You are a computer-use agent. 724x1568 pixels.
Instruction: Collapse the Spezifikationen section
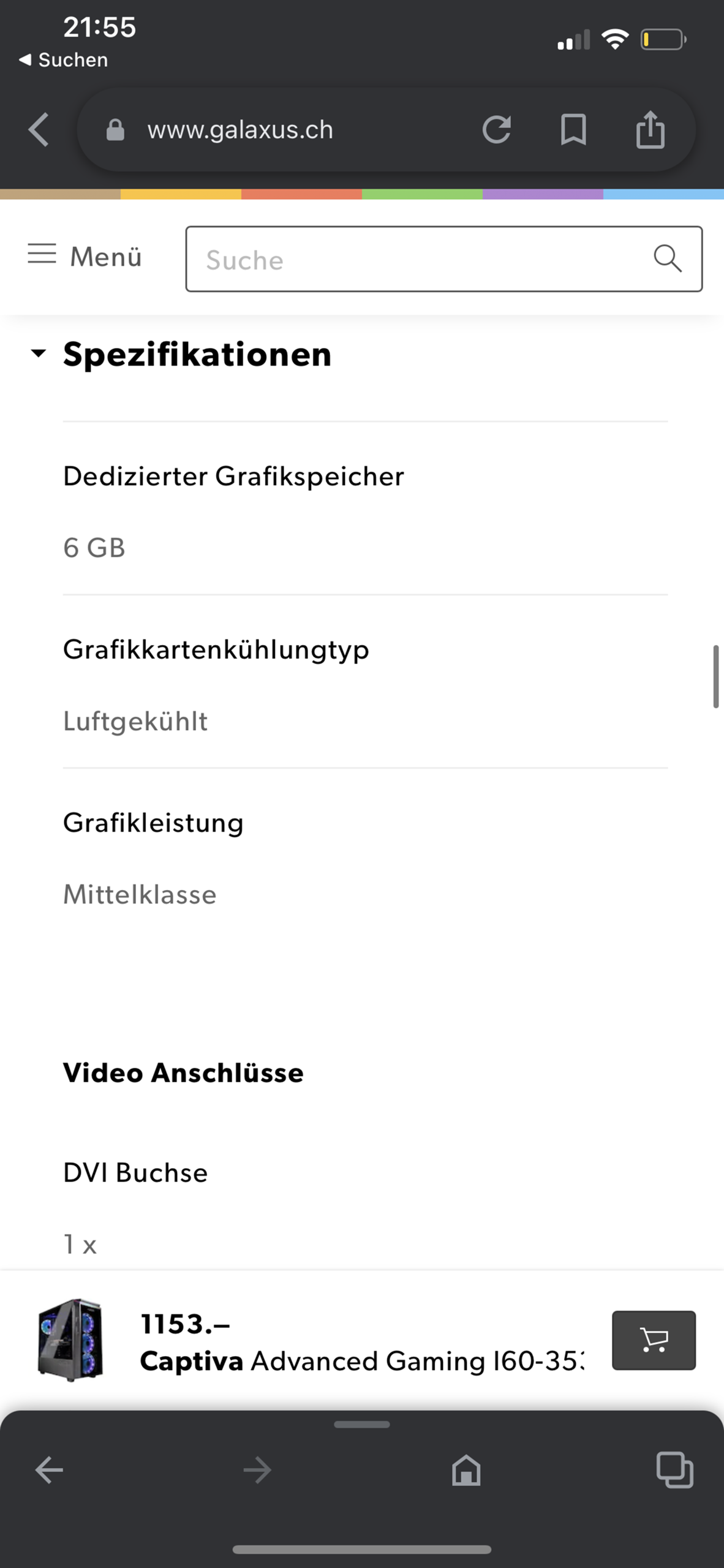38,354
